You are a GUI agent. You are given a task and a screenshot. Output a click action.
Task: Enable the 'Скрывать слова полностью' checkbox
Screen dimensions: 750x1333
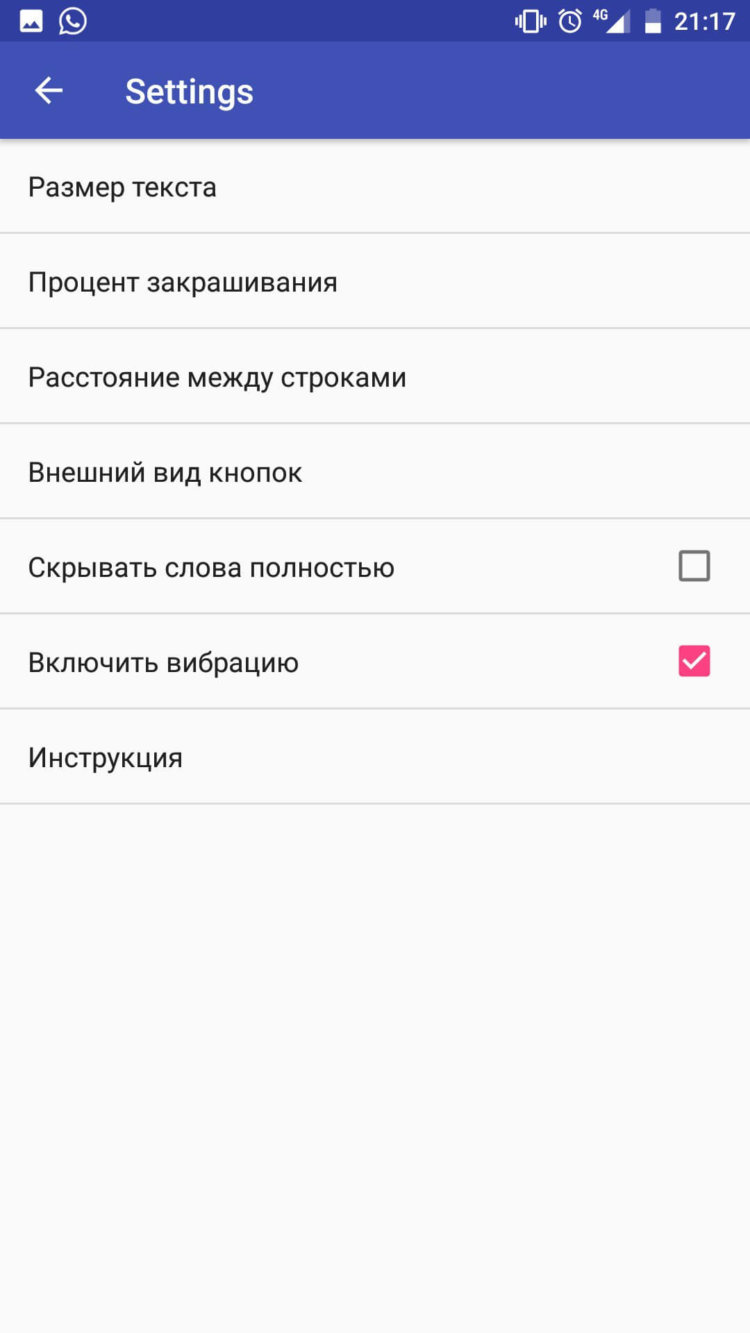696,565
